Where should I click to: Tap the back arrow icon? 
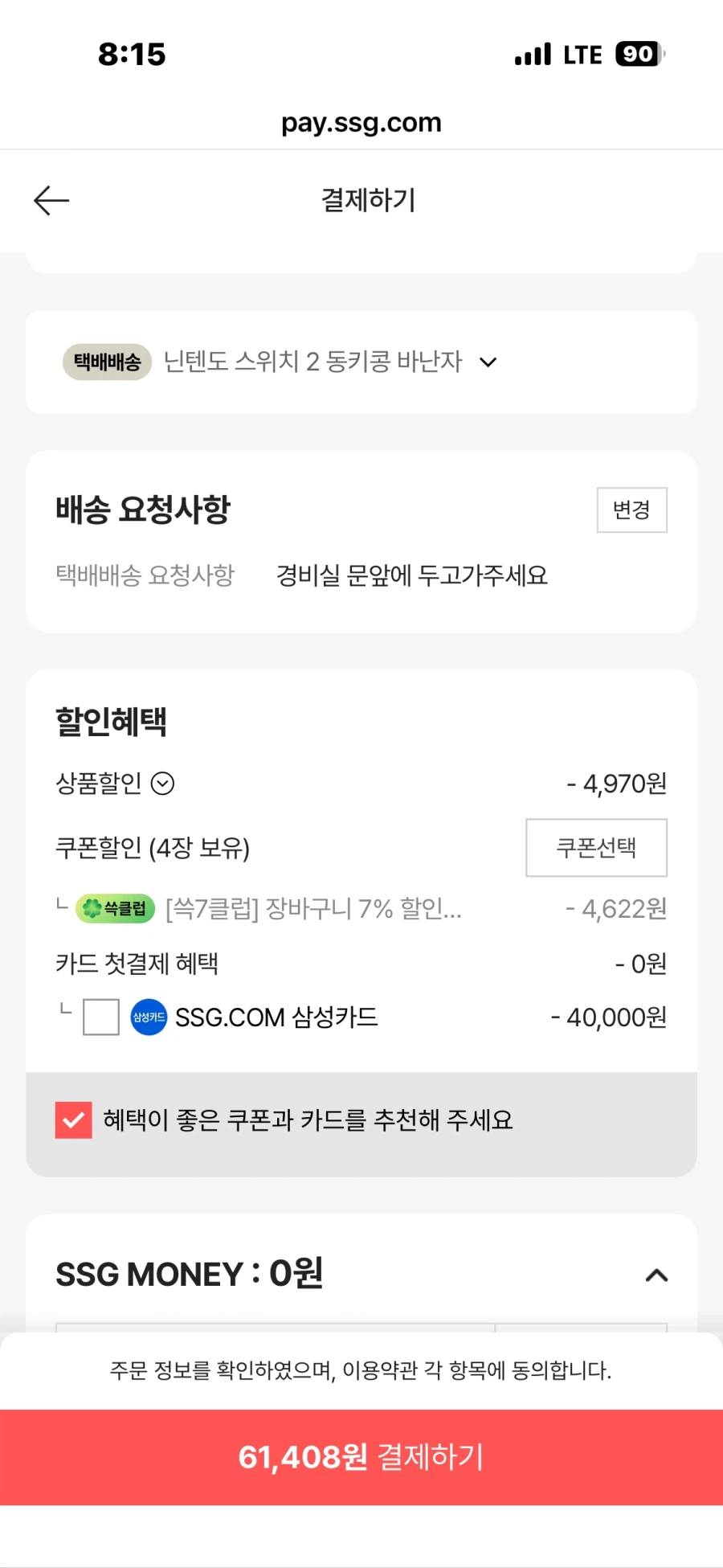coord(51,200)
